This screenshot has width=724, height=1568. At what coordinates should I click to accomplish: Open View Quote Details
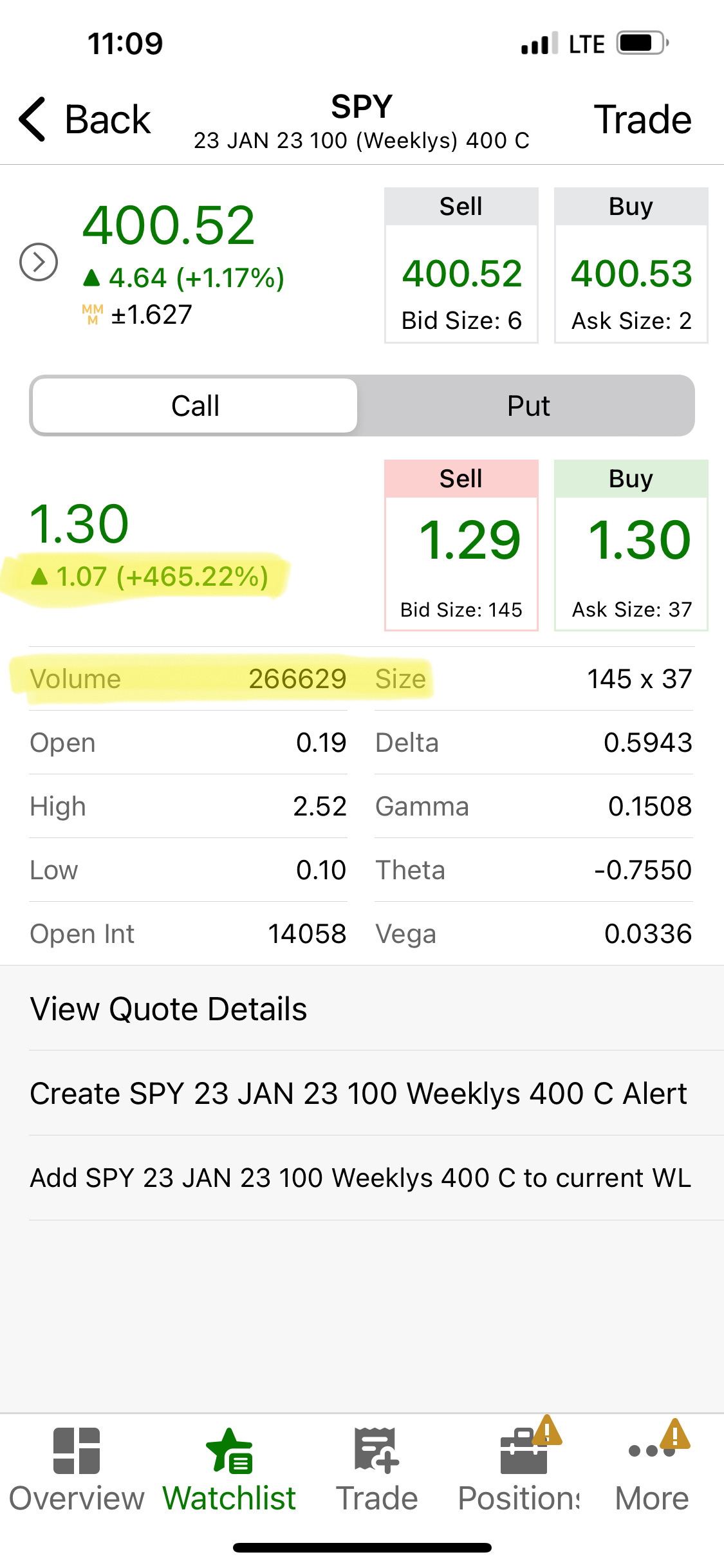click(x=362, y=1008)
